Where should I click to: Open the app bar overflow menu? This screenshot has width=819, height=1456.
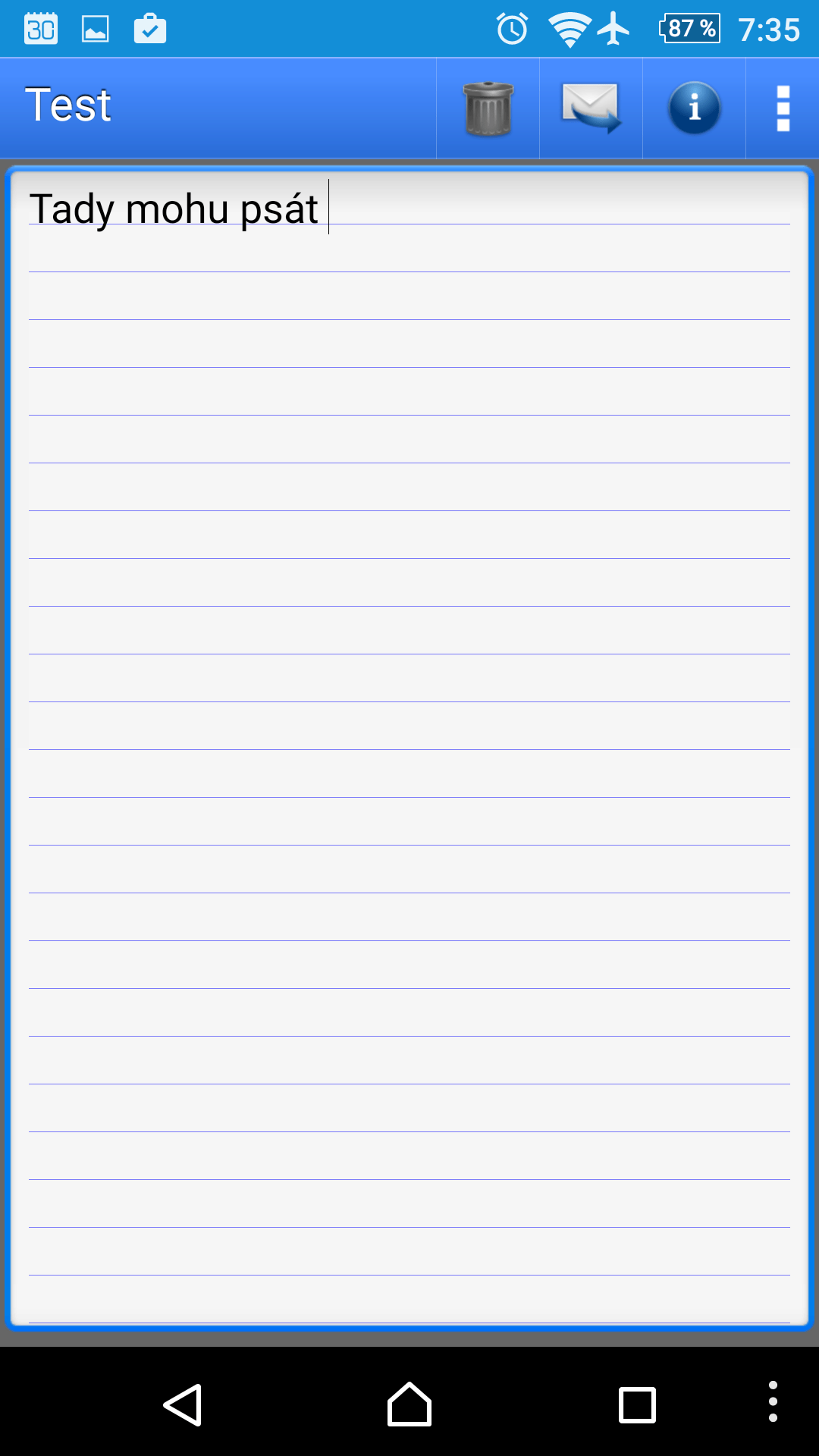tap(783, 108)
